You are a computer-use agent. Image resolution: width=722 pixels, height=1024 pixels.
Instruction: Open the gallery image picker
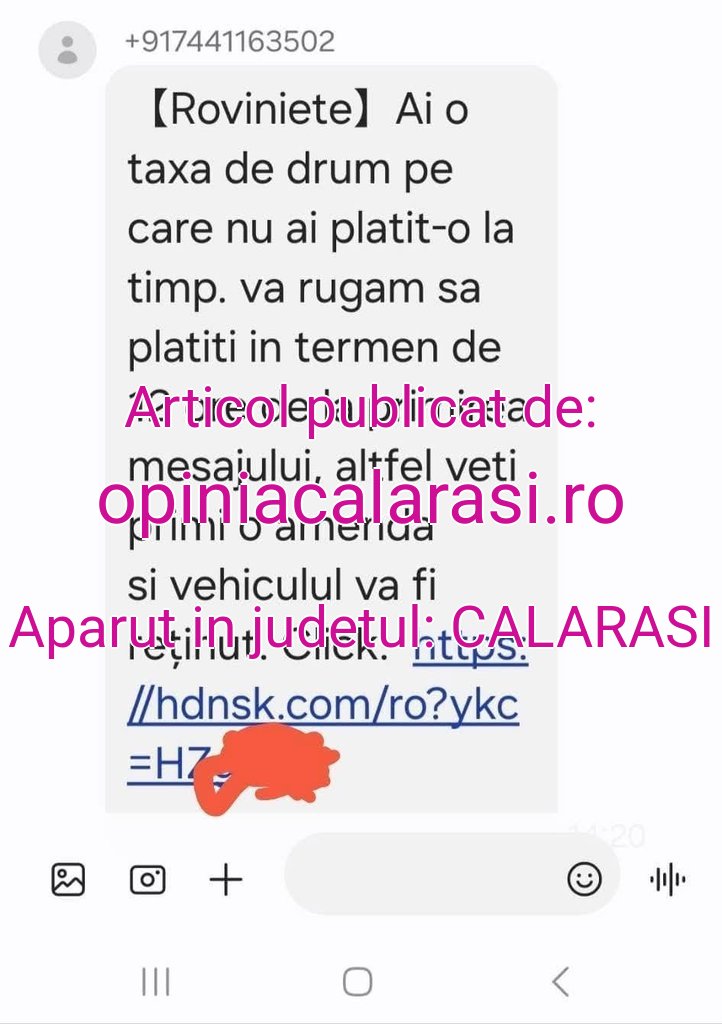tap(68, 879)
